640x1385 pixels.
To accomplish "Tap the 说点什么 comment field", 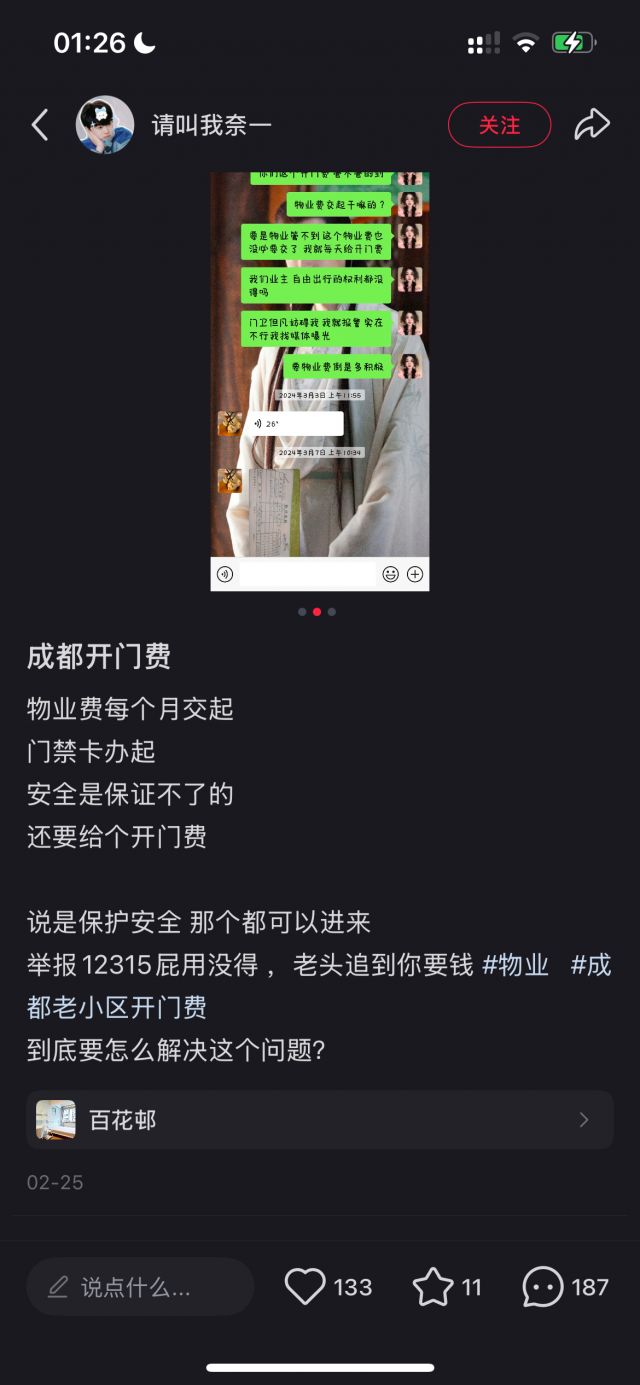I will [x=140, y=1287].
